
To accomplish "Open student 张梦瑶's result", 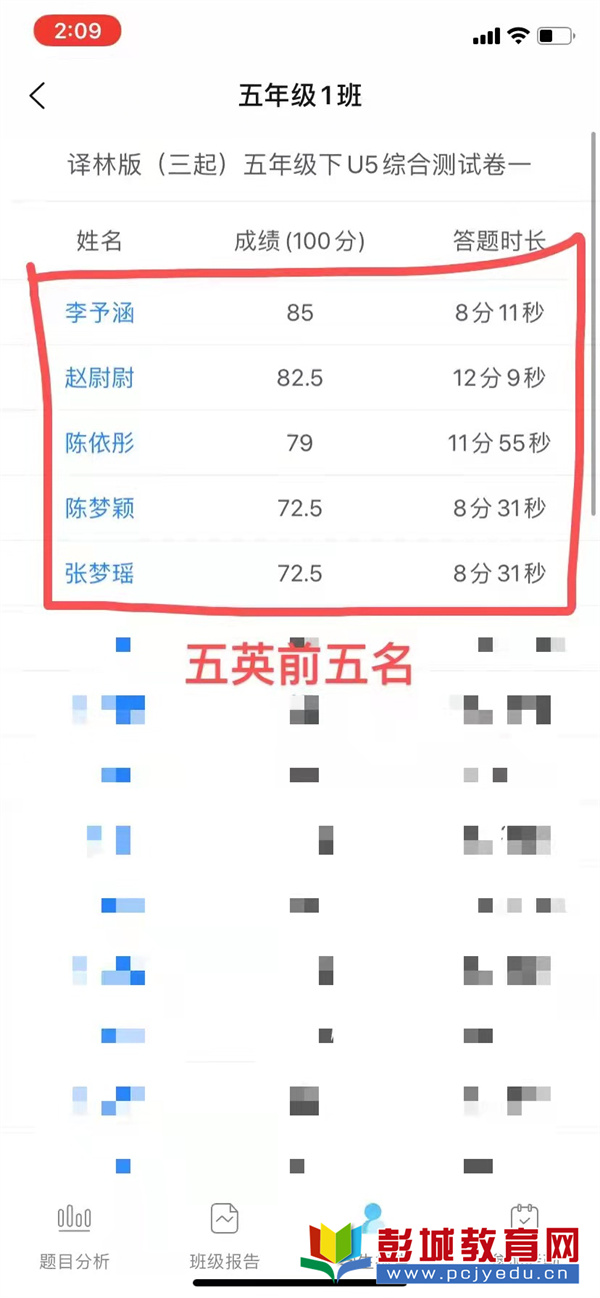I will pos(100,573).
